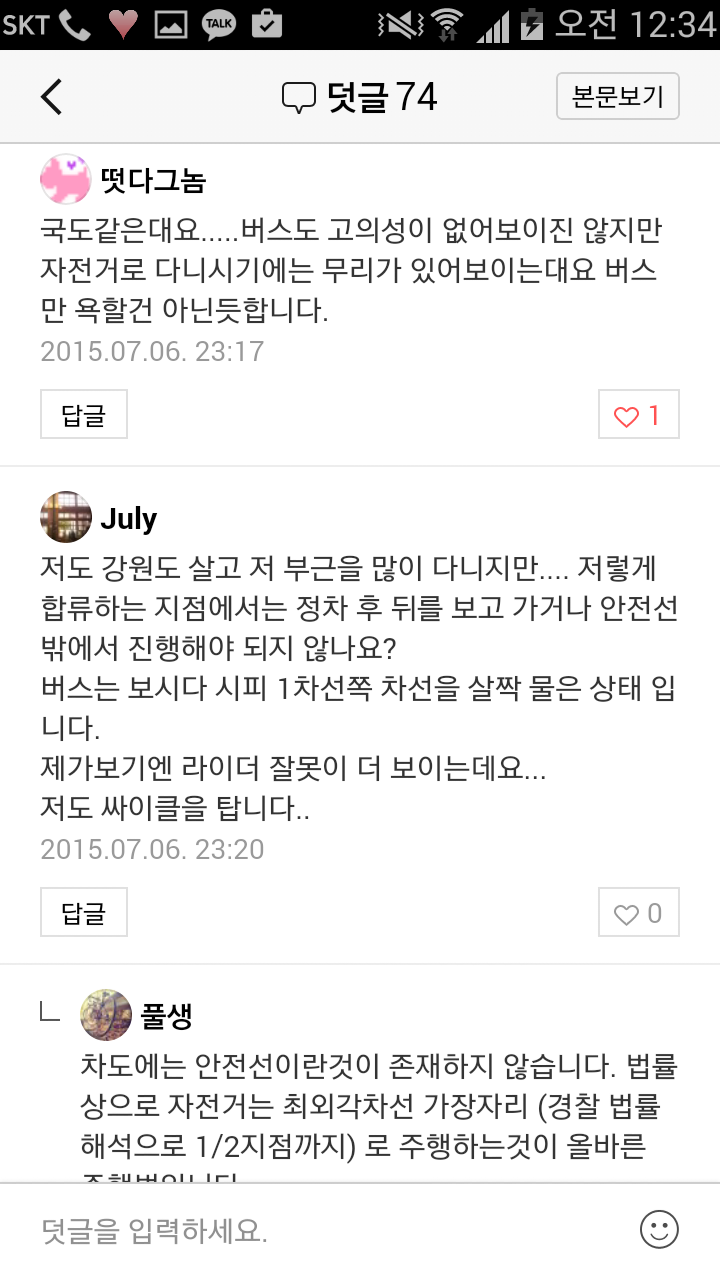Go back using the top-left arrow
This screenshot has height=1280, width=720.
coord(52,97)
